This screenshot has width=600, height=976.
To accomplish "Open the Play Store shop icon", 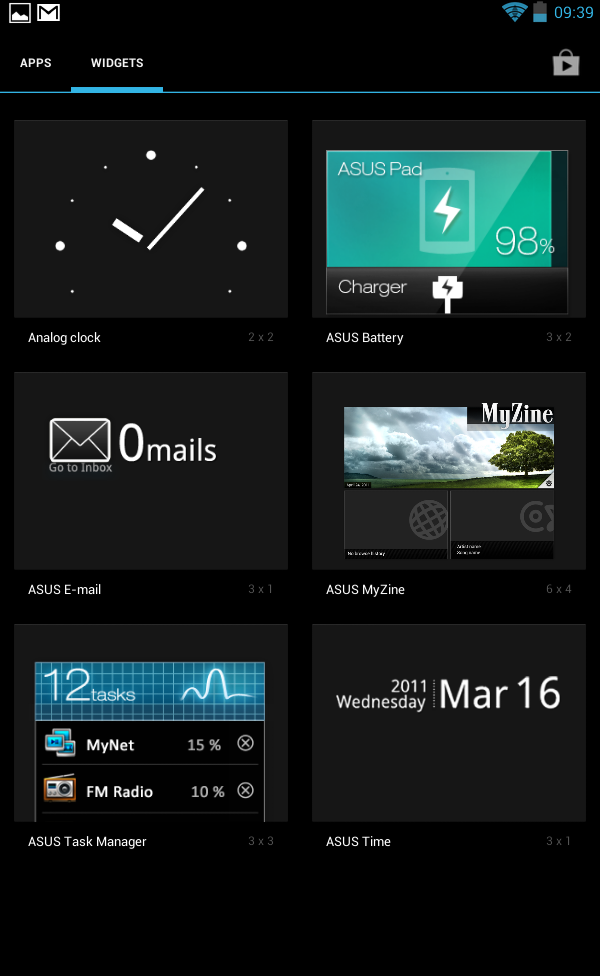I will (566, 63).
